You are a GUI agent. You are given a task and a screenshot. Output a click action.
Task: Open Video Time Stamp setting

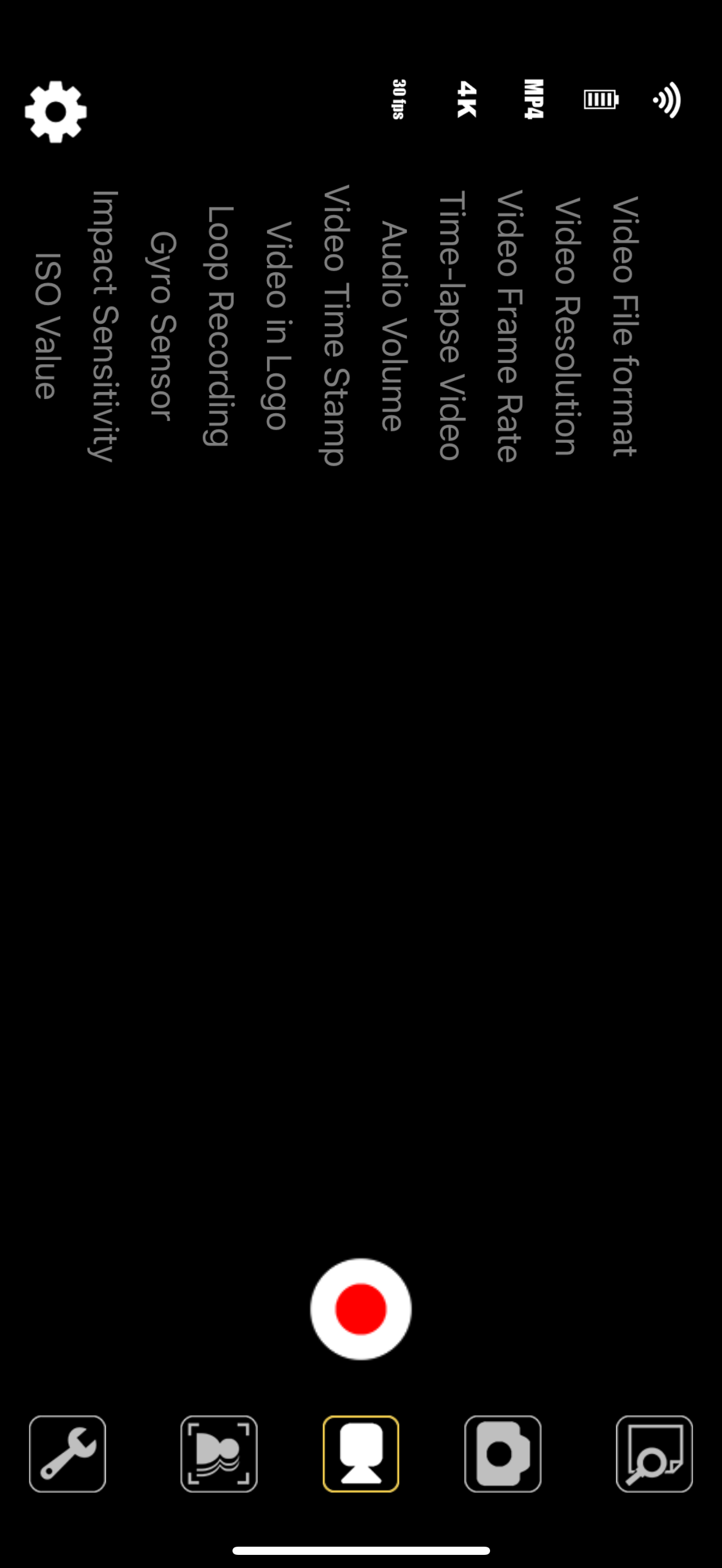336,325
